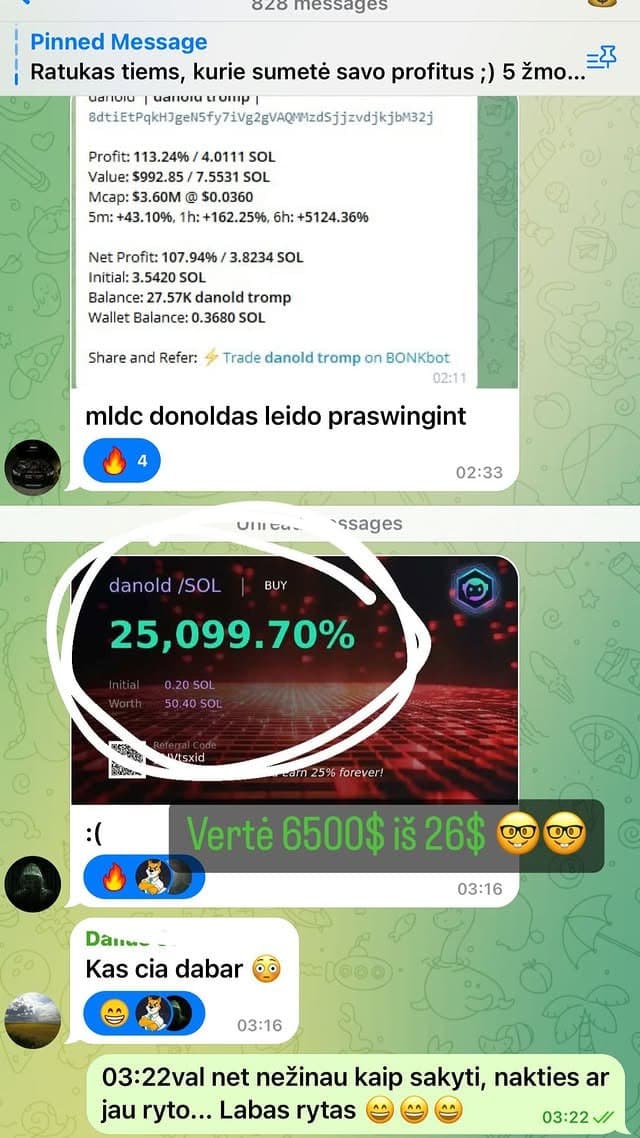Viewport: 640px width, 1138px height.
Task: Open the pinned message banner
Action: click(290, 58)
